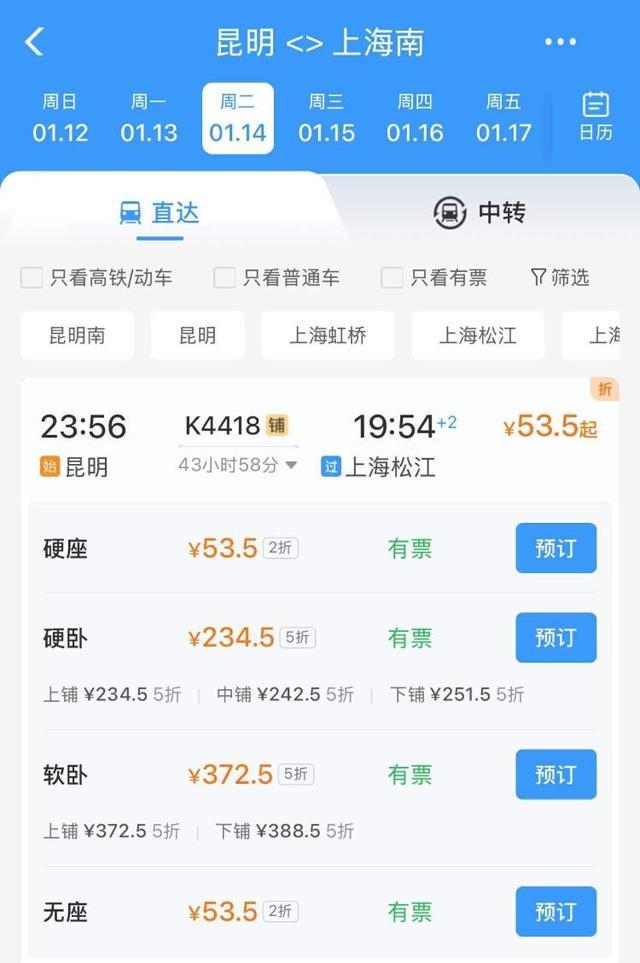Open the 日历 calendar picker
The image size is (640, 963).
(x=596, y=117)
